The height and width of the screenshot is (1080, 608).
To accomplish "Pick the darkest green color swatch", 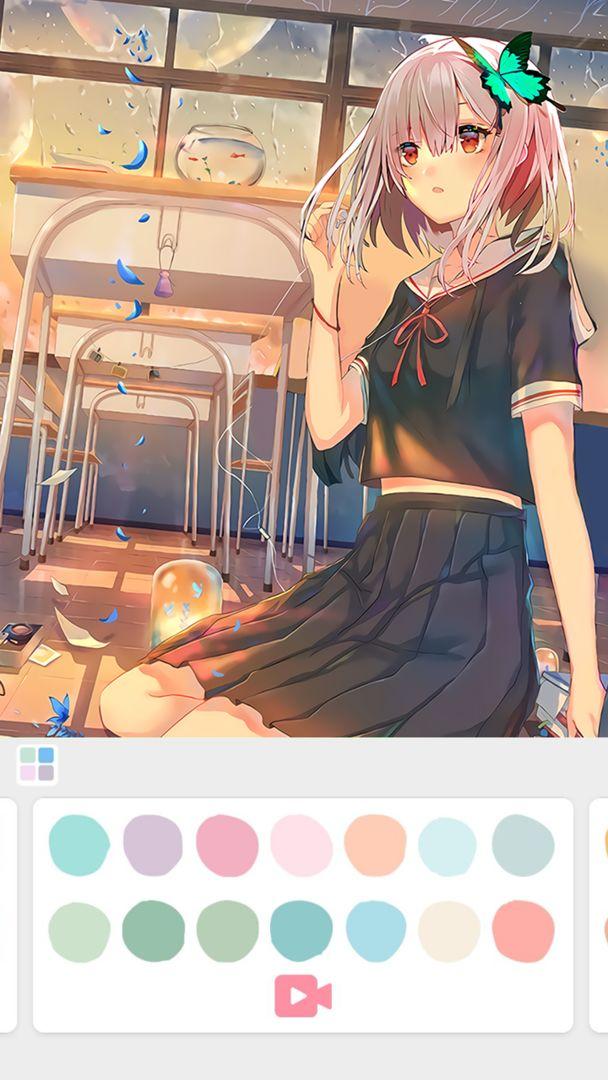I will click(153, 931).
